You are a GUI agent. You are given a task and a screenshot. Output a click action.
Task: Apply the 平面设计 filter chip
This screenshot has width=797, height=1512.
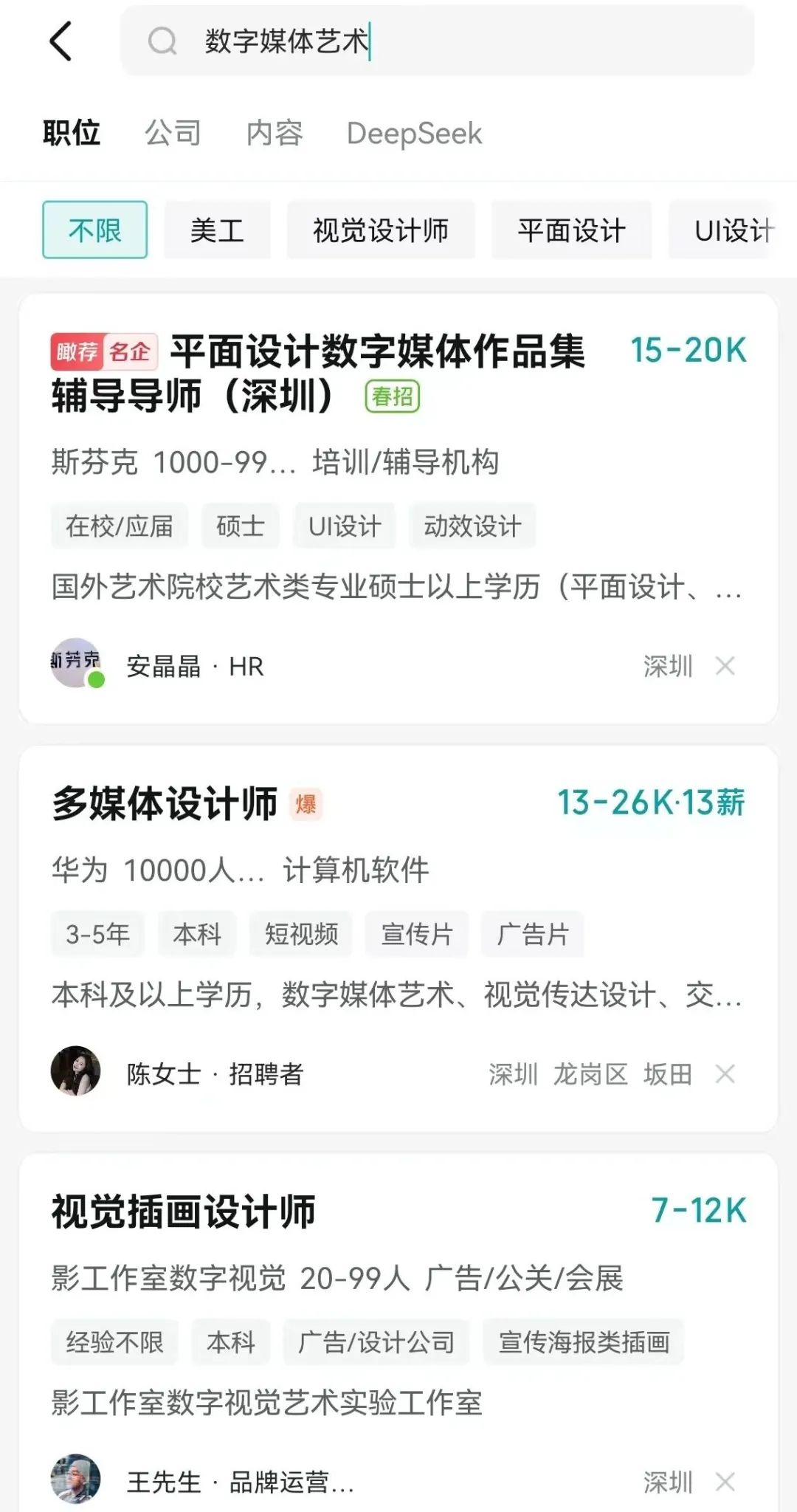tap(571, 230)
